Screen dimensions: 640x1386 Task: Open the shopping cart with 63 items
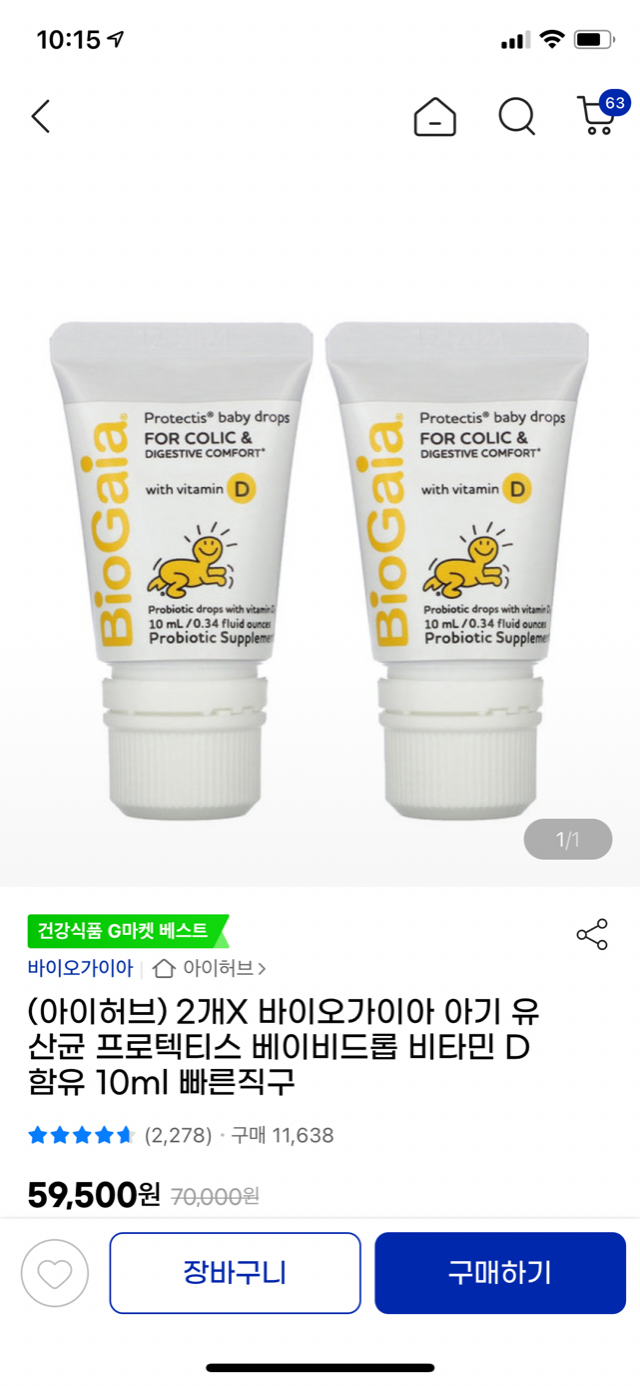tap(598, 116)
